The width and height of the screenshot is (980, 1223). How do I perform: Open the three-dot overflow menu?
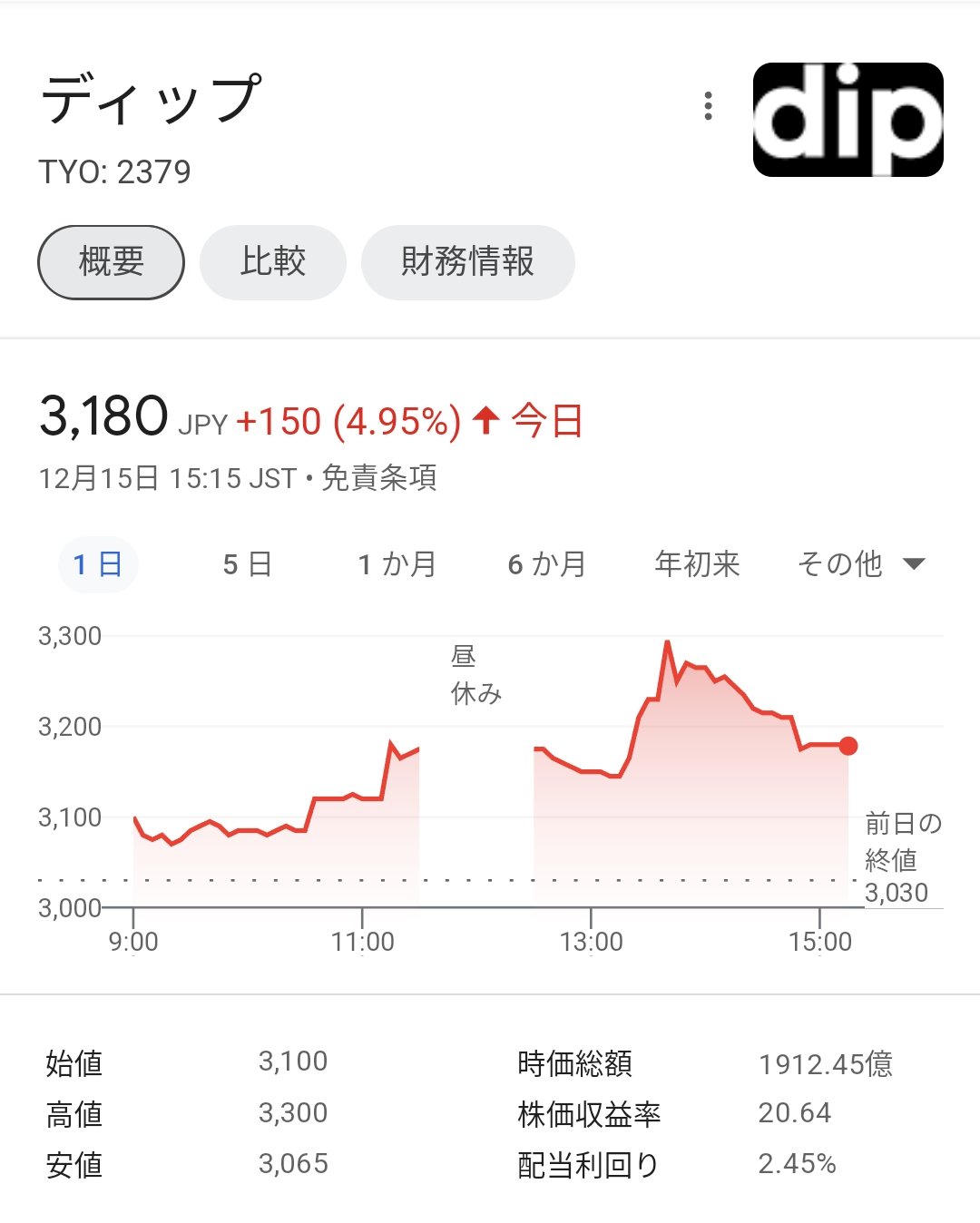709,106
